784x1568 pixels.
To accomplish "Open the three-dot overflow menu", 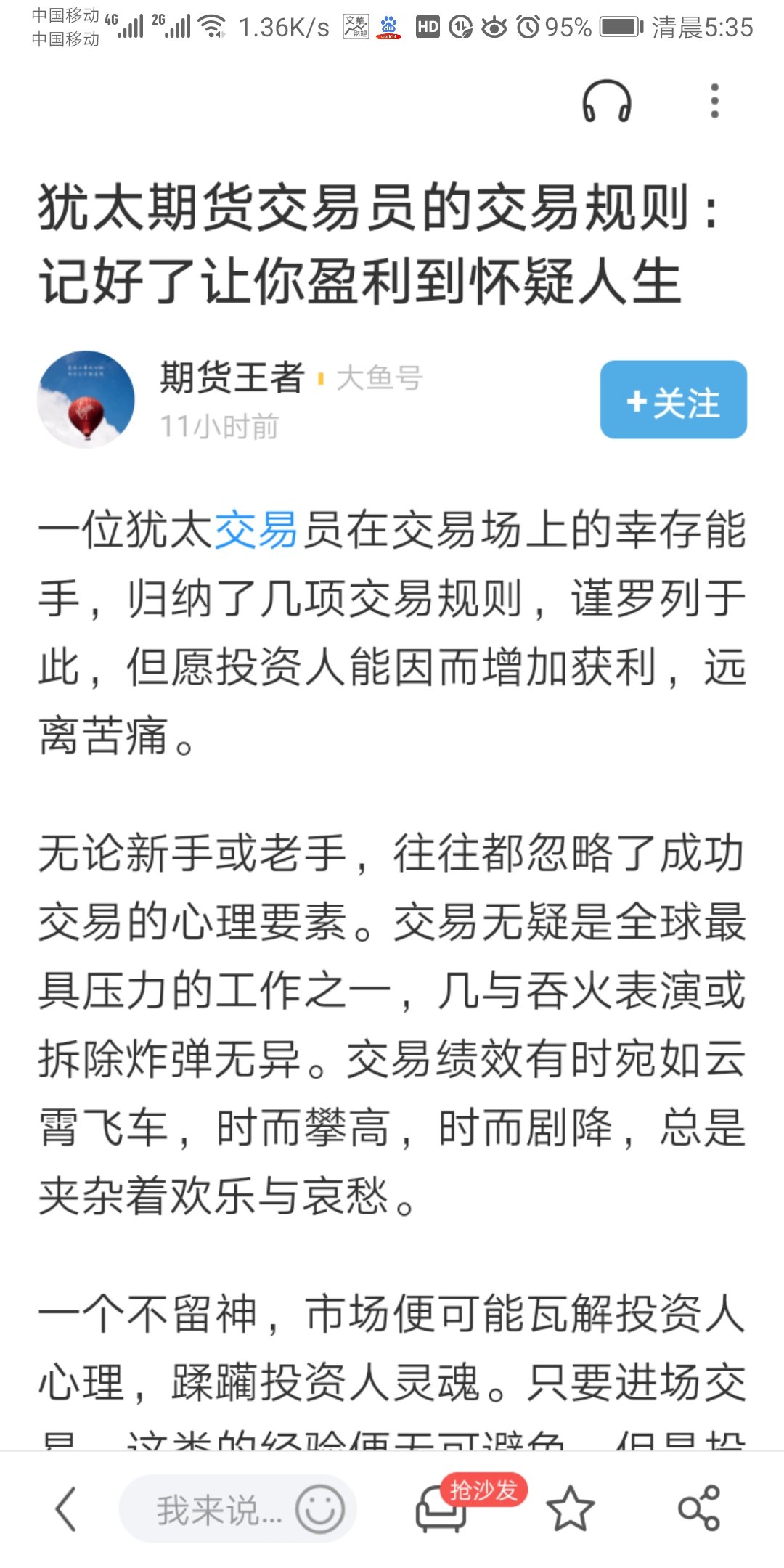I will [714, 101].
